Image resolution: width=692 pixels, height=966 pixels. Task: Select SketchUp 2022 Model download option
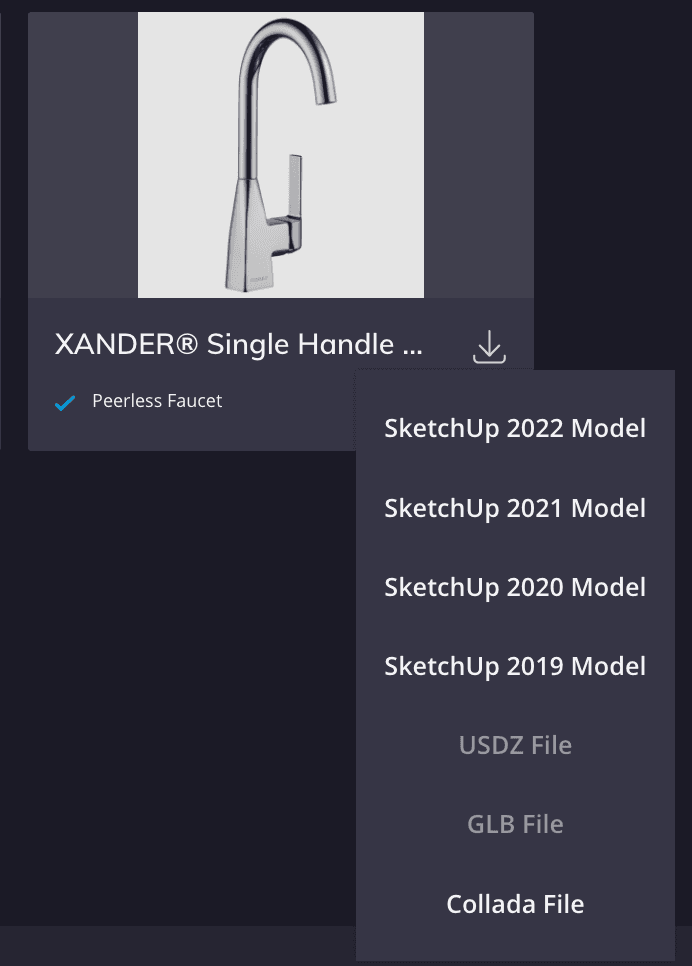click(515, 428)
